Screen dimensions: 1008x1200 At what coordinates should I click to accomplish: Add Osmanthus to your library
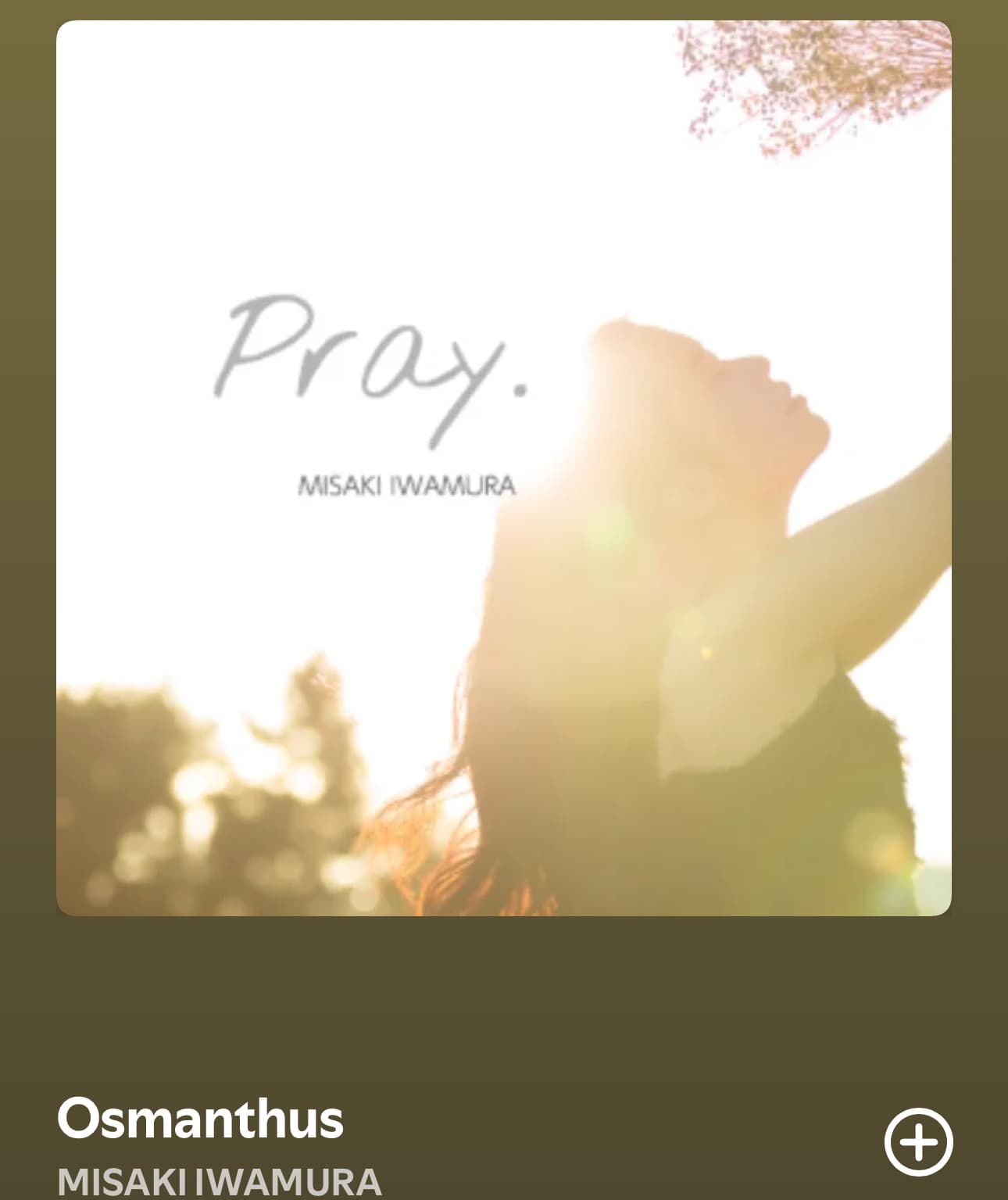pyautogui.click(x=918, y=1141)
